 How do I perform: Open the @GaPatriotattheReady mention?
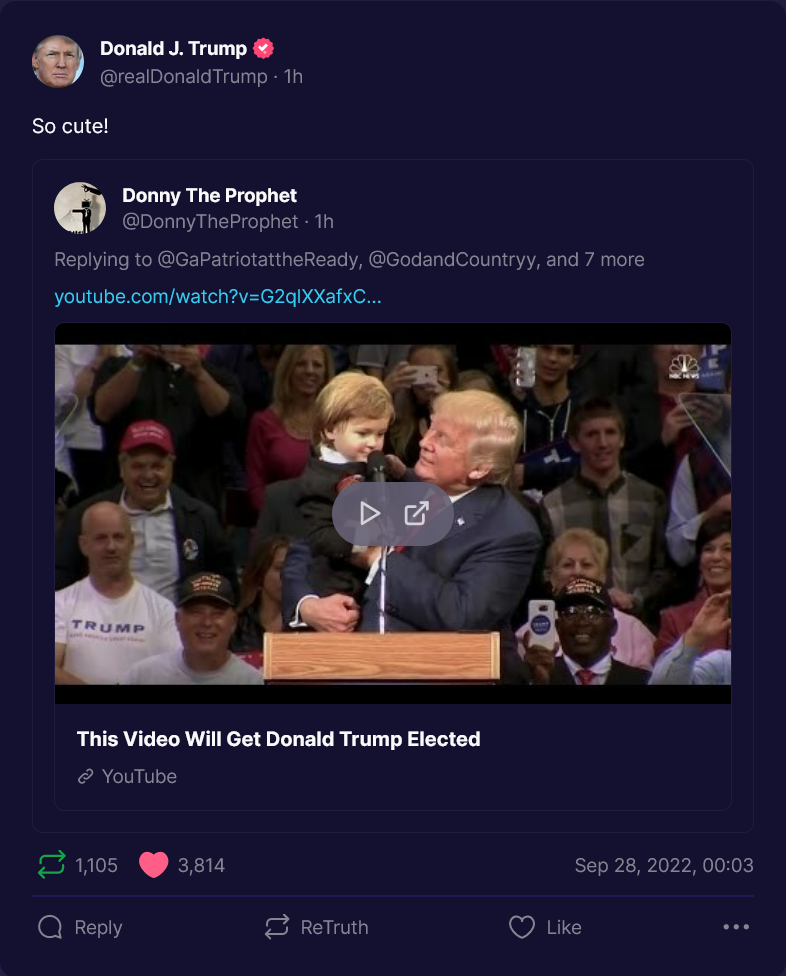click(x=258, y=260)
